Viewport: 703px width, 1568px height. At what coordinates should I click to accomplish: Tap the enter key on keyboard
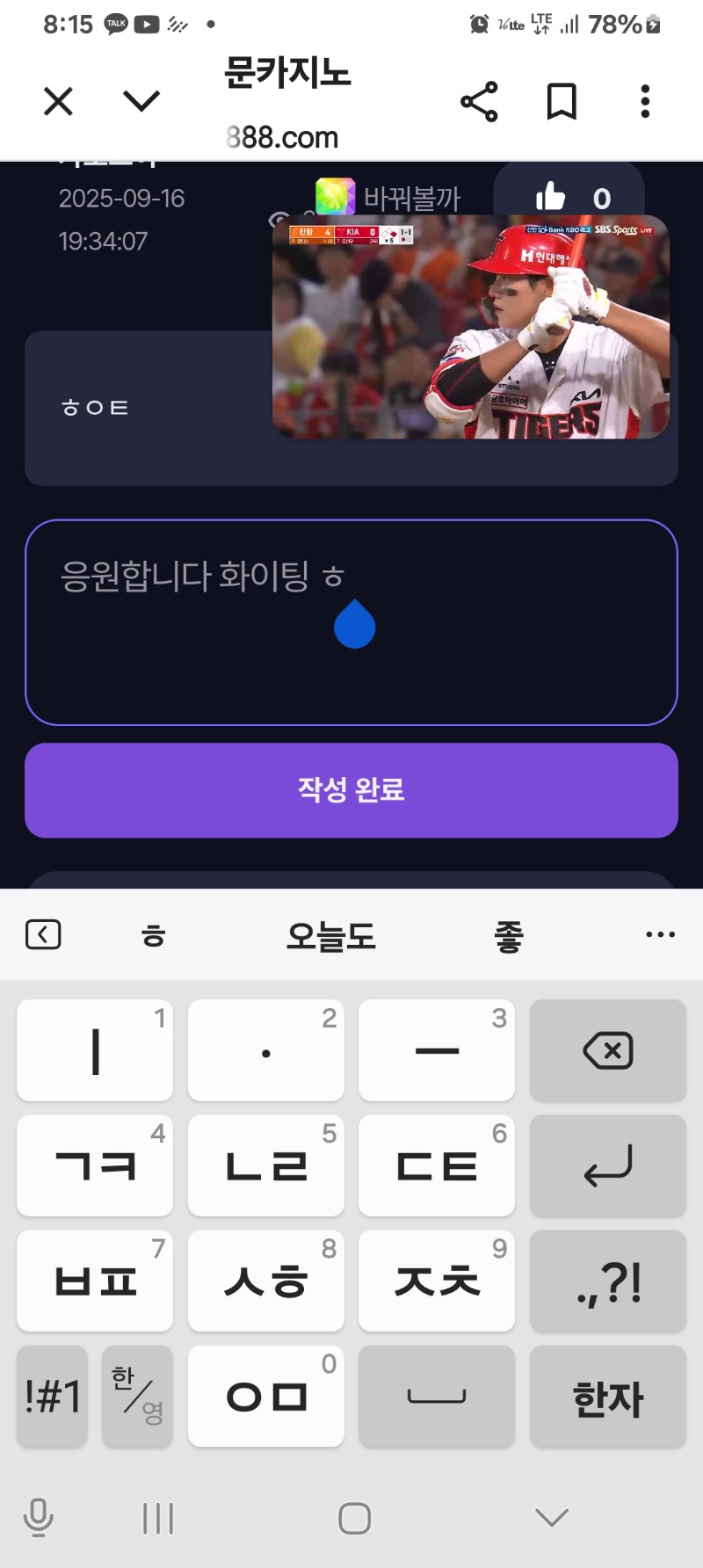coord(608,1165)
